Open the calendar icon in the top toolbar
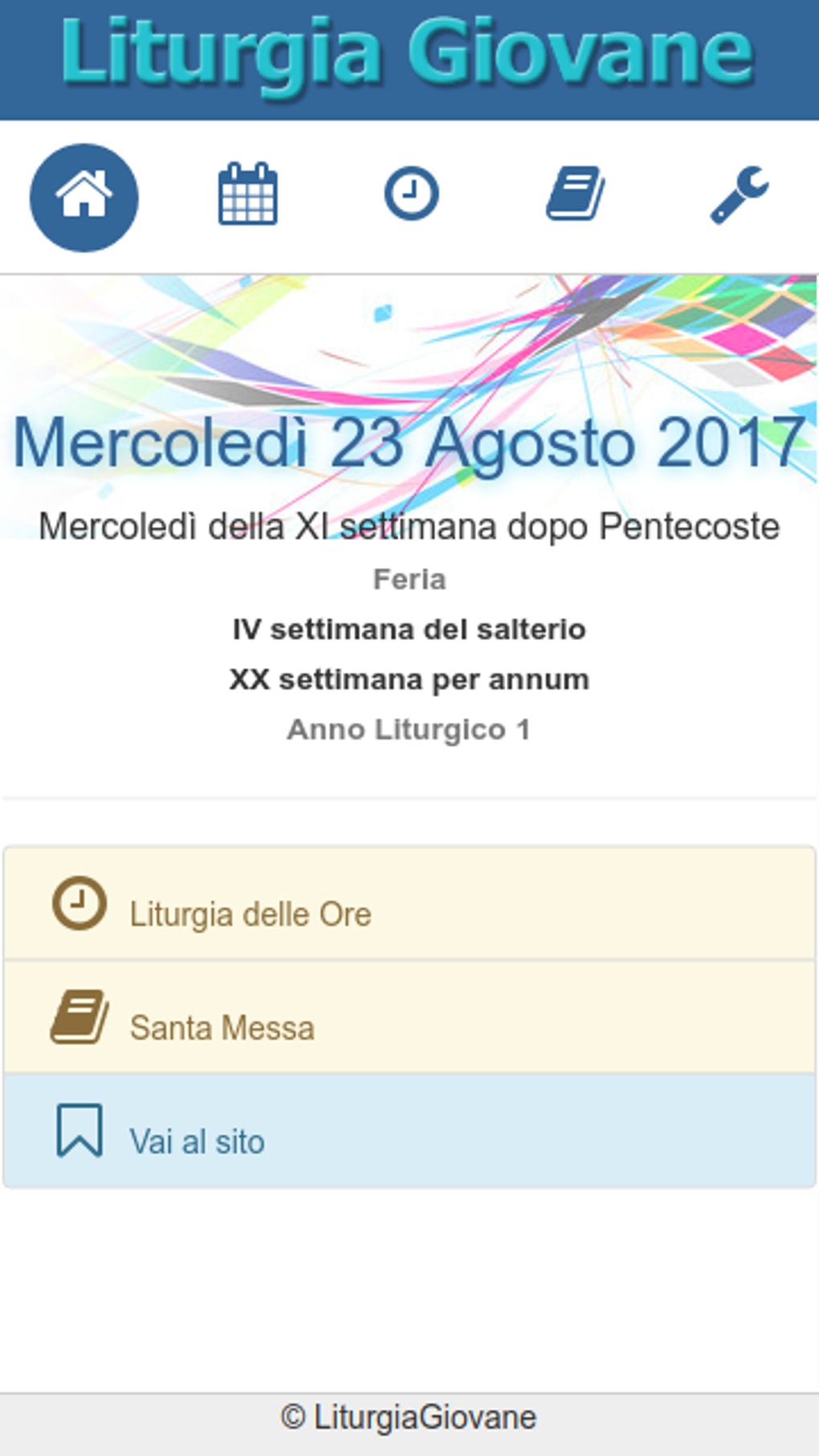Screen dimensions: 819x1456 pos(247,194)
